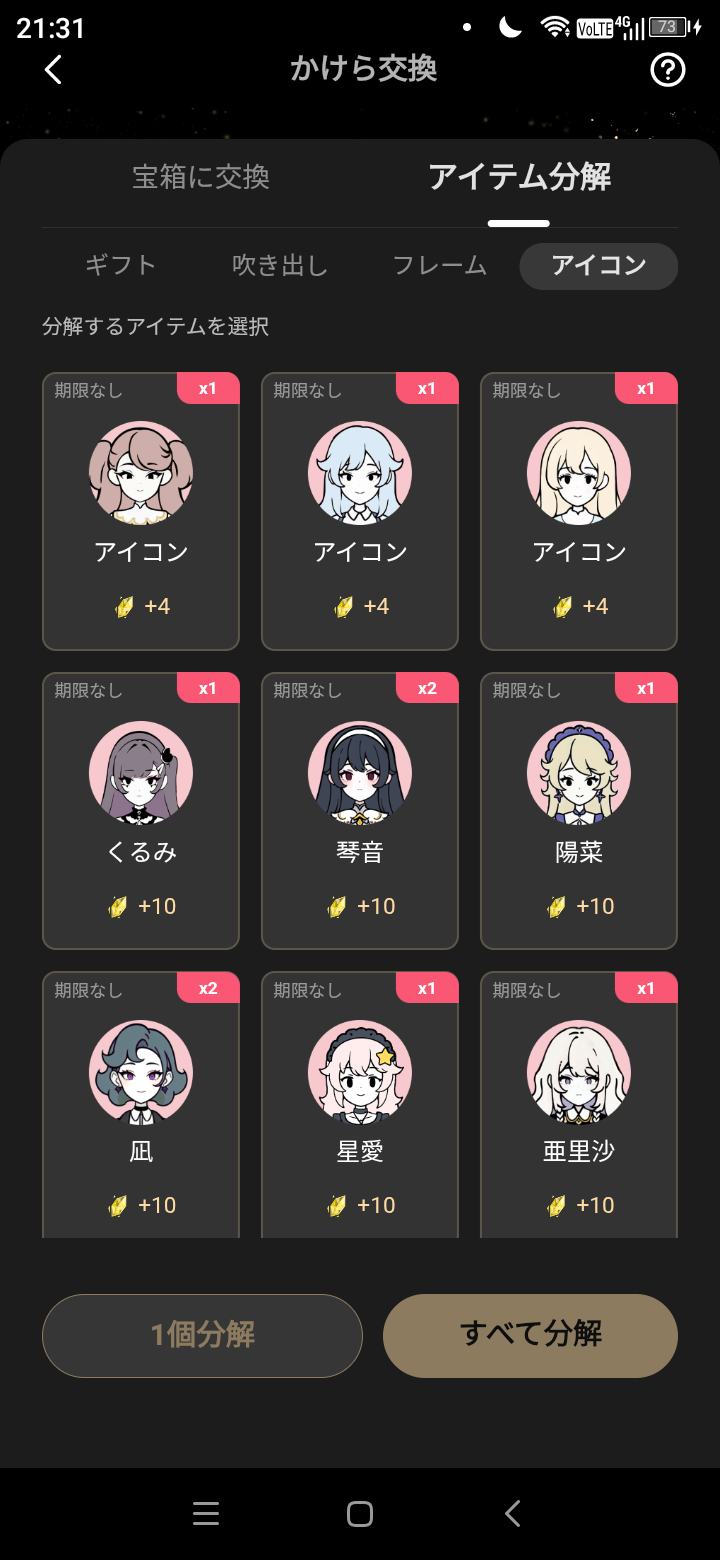This screenshot has width=720, height=1560.
Task: Pick the 亜里沙 icon card
Action: click(x=579, y=1105)
